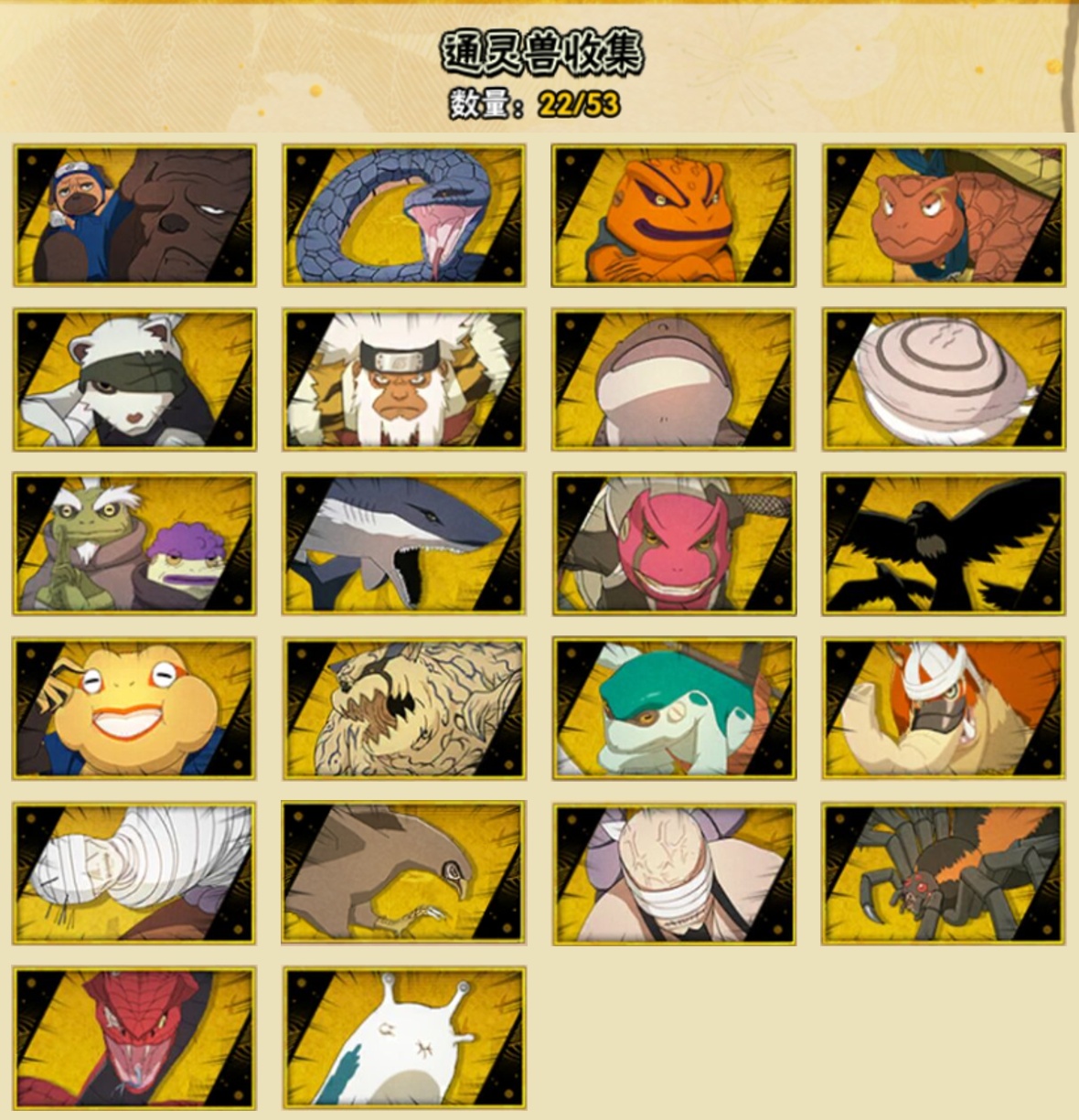Open the giant spider summon card
Screen dimensions: 1079x1120
click(944, 873)
